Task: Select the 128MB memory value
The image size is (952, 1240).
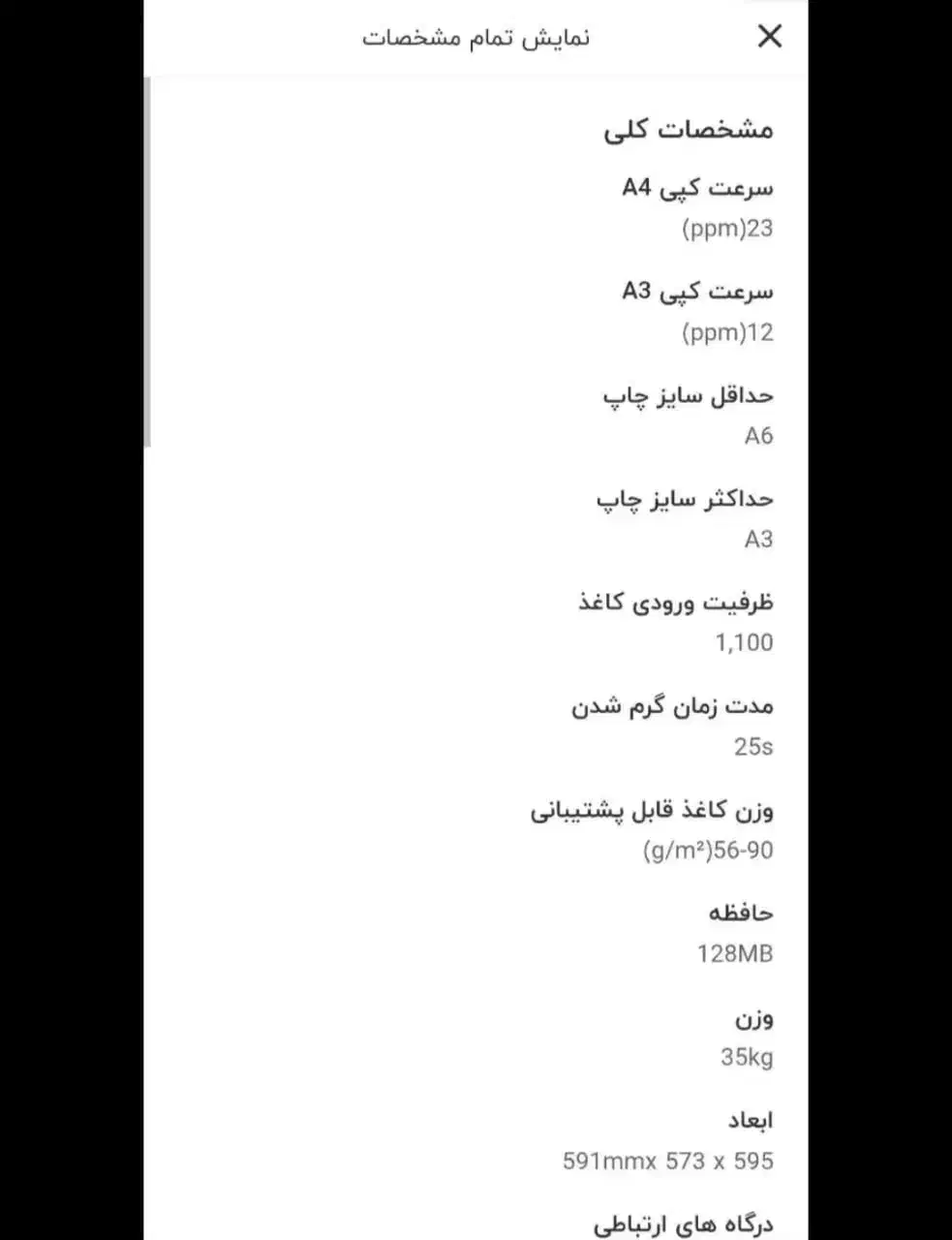Action: coord(734,953)
